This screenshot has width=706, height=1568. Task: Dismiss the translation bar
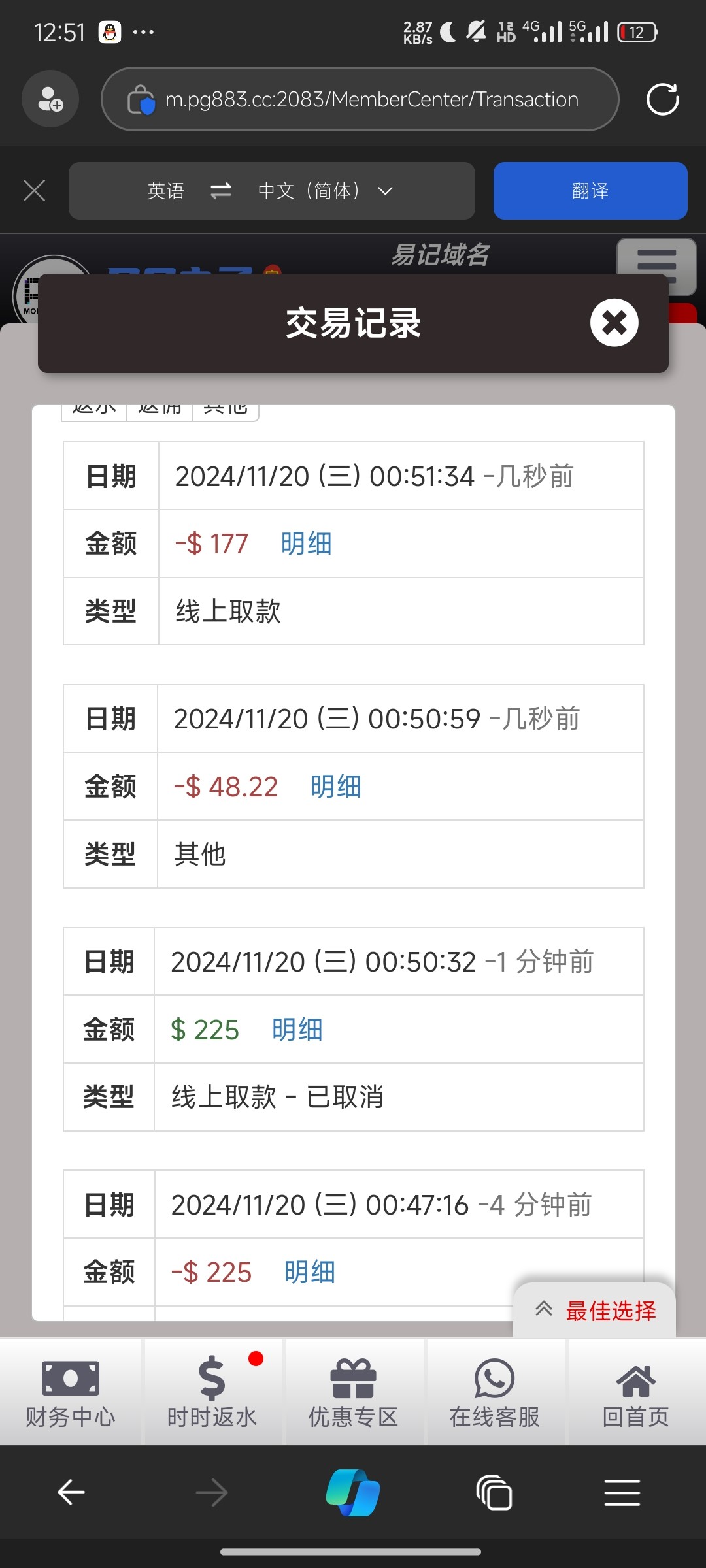pyautogui.click(x=34, y=191)
